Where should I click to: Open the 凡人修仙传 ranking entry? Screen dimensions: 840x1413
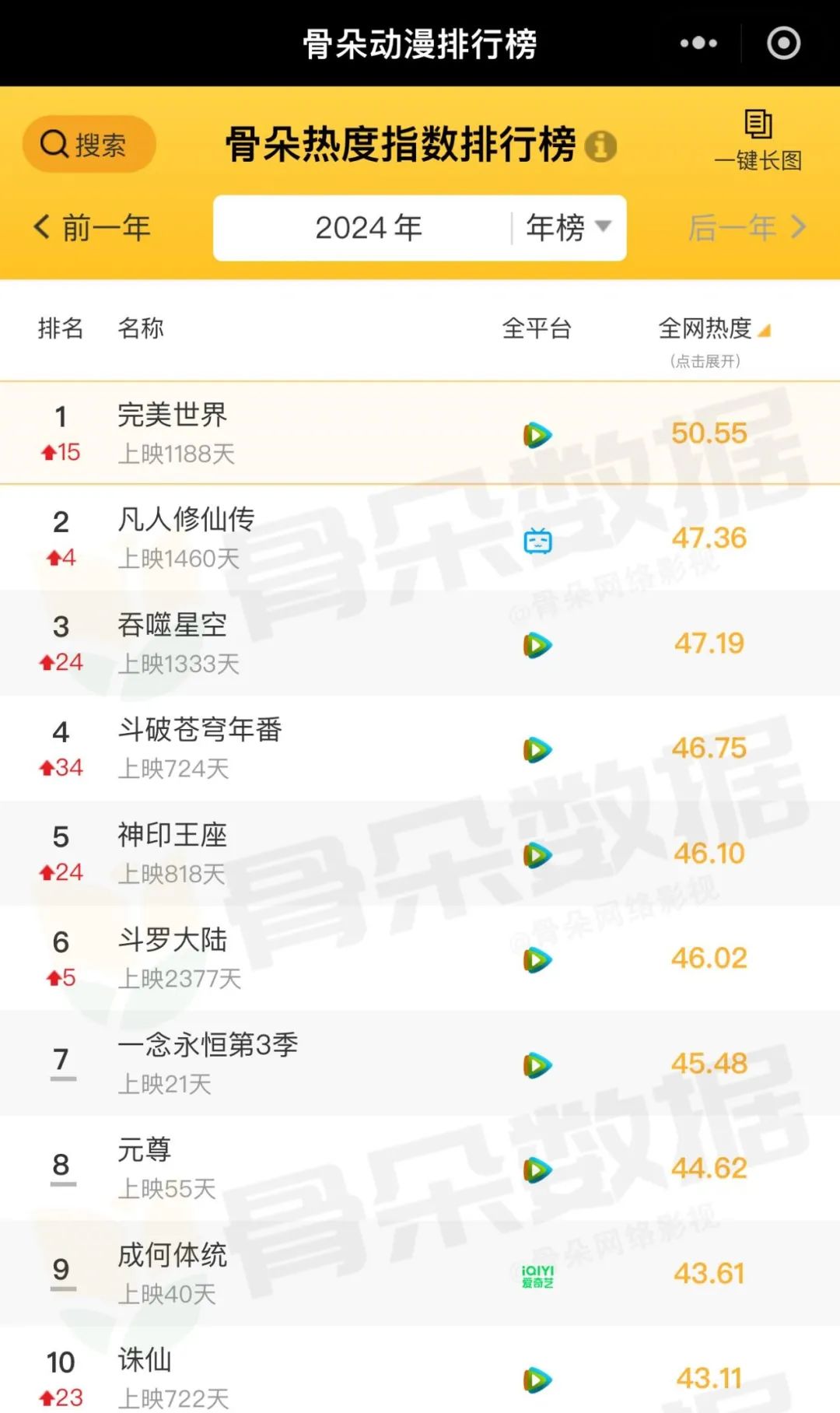click(186, 520)
